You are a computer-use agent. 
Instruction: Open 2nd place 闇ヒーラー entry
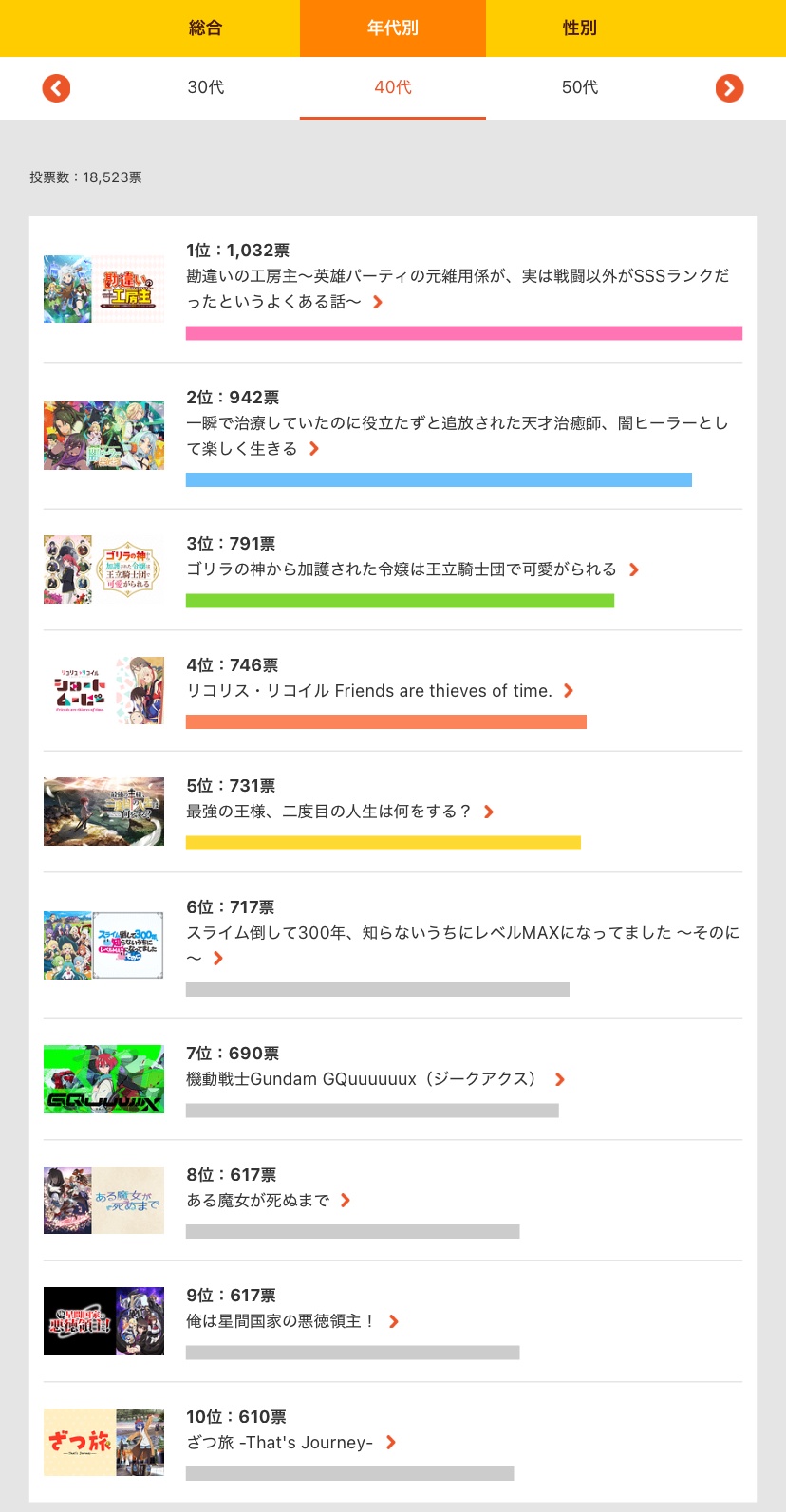[393, 436]
